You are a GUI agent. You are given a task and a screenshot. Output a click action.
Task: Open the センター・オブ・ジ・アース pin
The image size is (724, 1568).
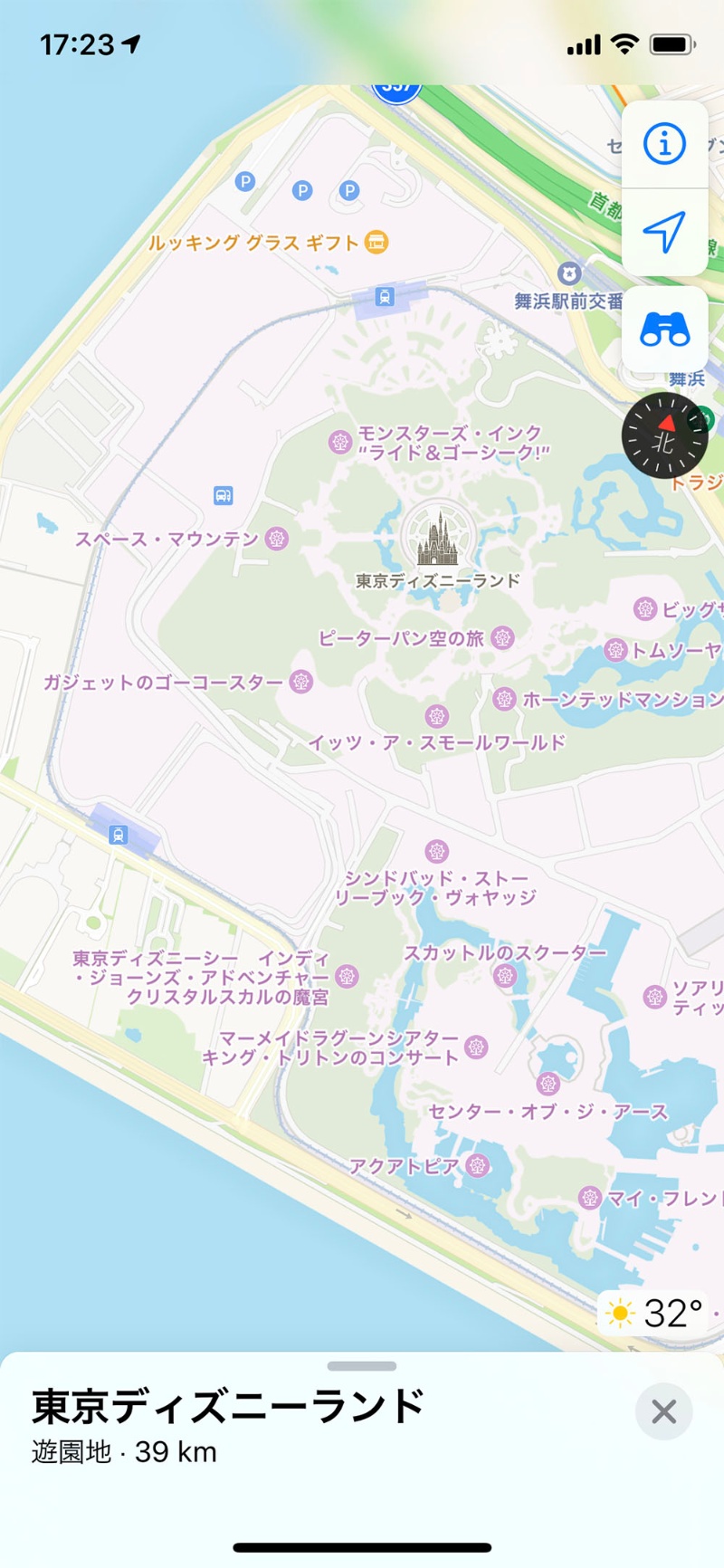548,1084
